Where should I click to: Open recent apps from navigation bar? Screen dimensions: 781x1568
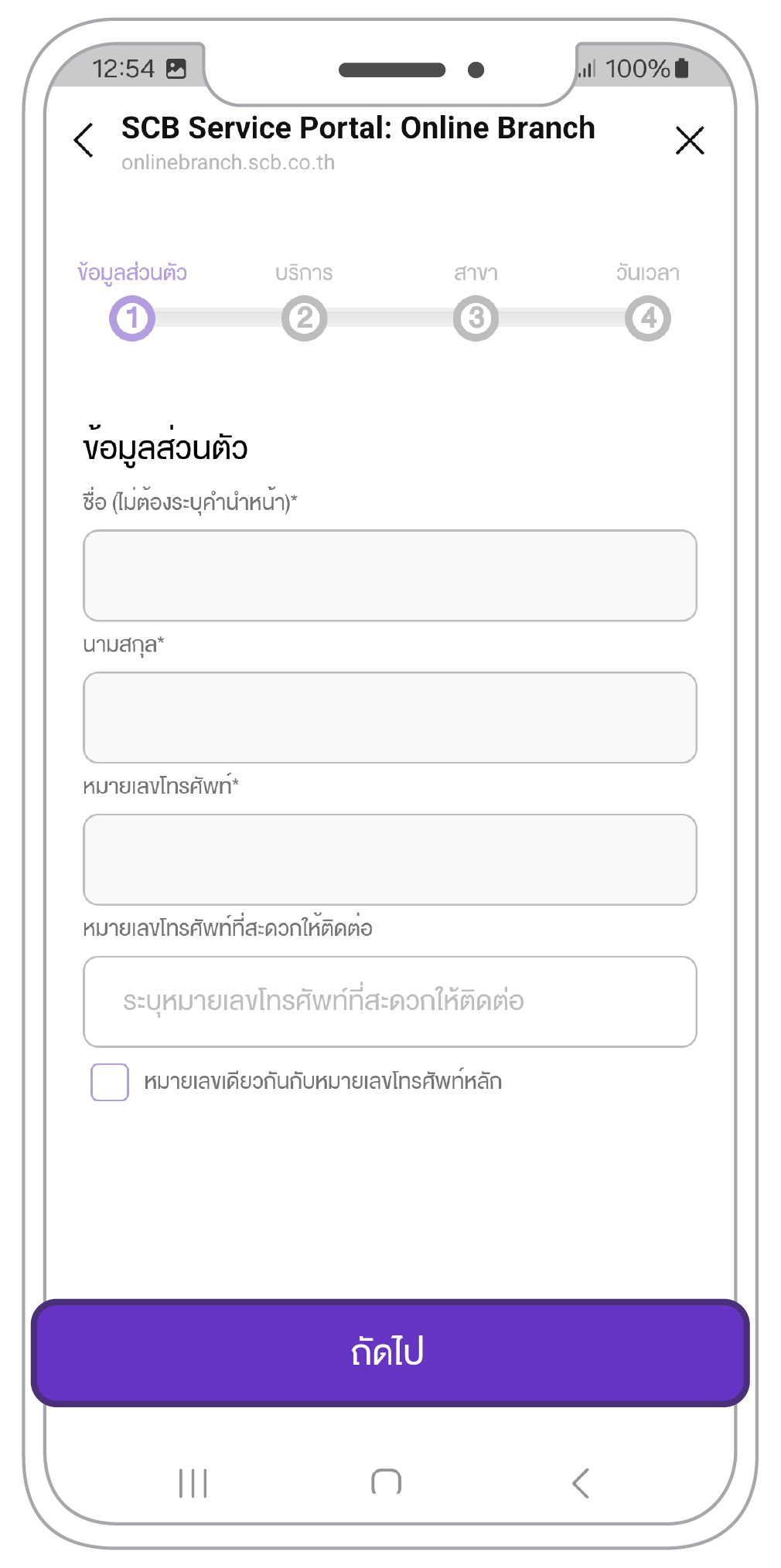click(193, 1483)
